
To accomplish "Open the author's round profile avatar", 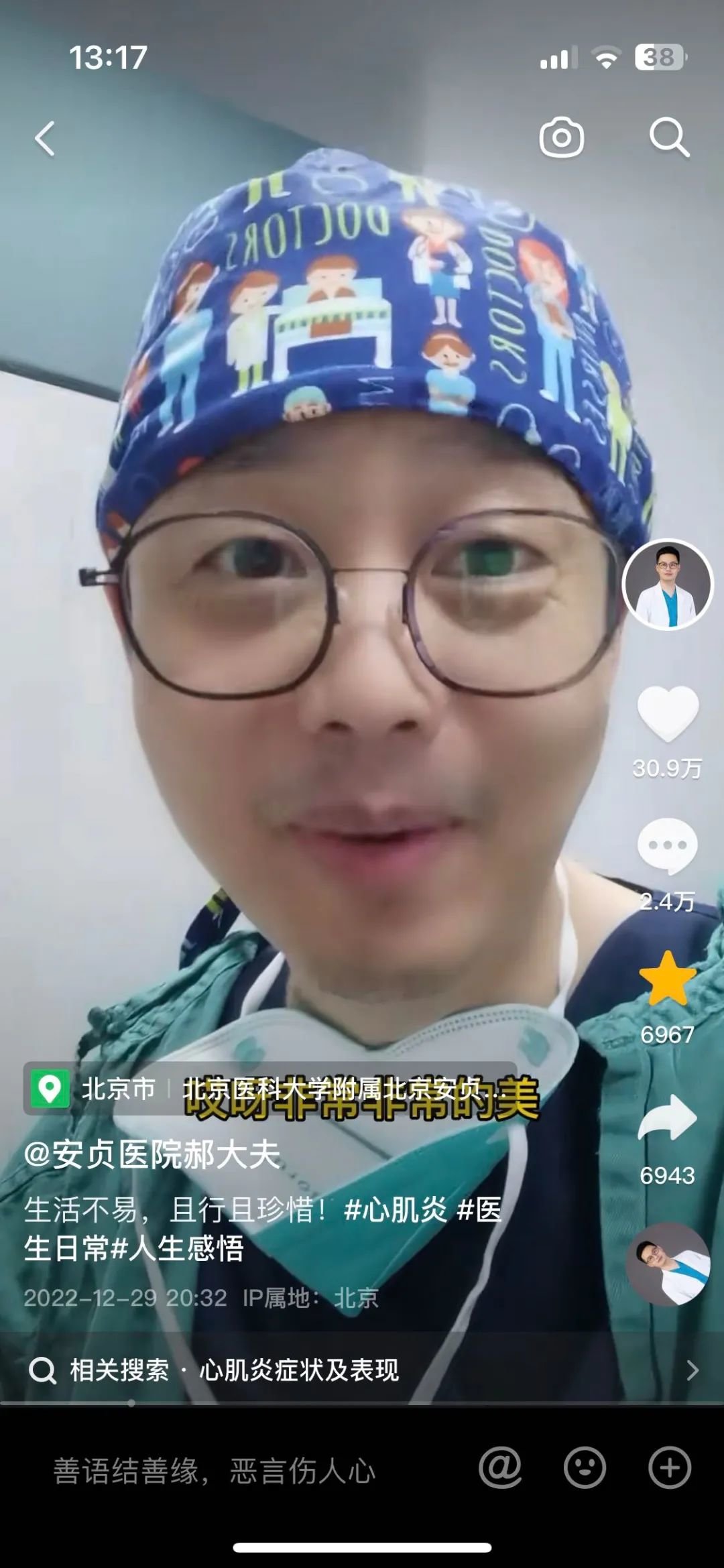I will coord(667,585).
